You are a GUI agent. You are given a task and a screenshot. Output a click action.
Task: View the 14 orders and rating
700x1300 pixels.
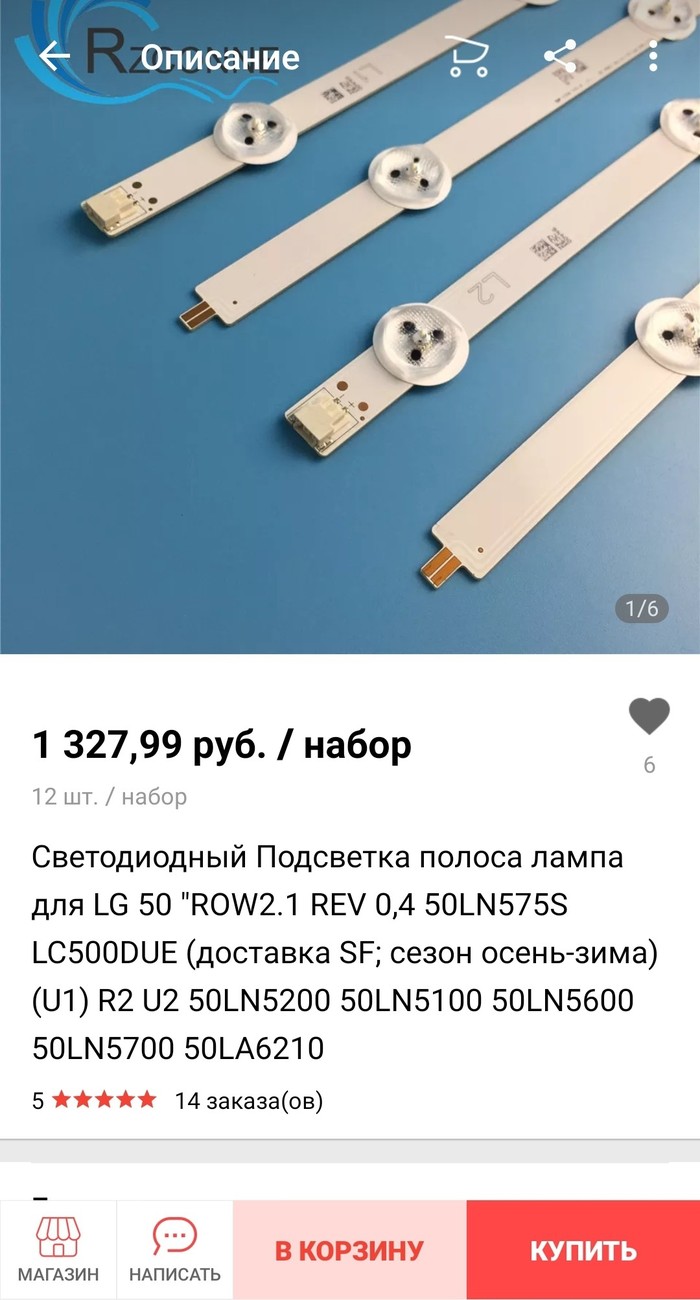tap(248, 1101)
